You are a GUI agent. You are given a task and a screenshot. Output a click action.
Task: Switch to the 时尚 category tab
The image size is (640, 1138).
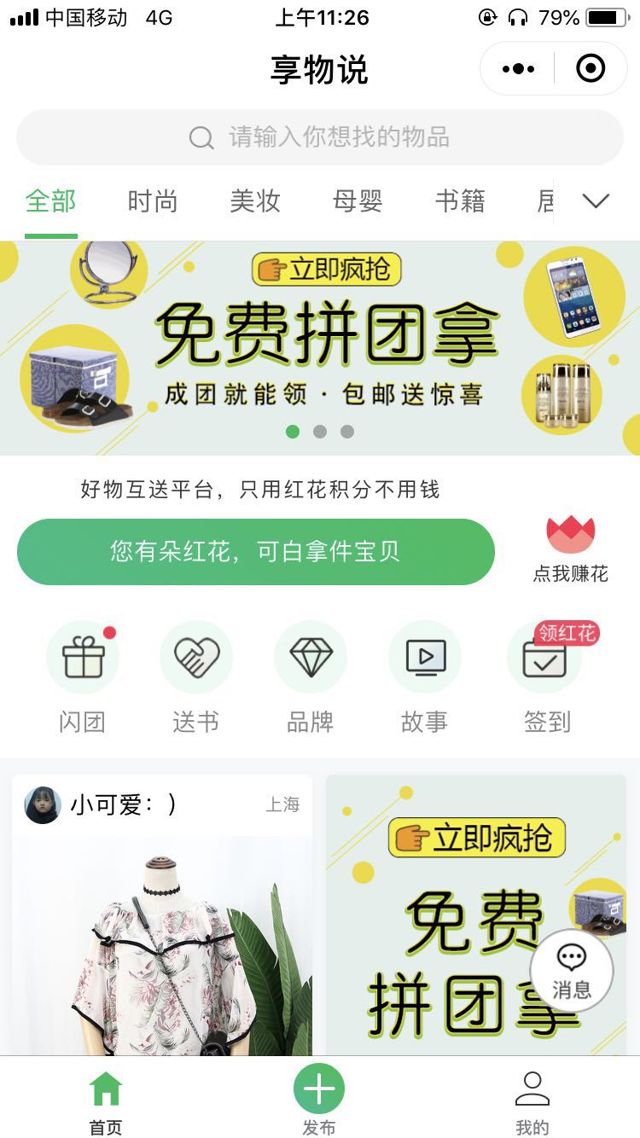pyautogui.click(x=152, y=201)
